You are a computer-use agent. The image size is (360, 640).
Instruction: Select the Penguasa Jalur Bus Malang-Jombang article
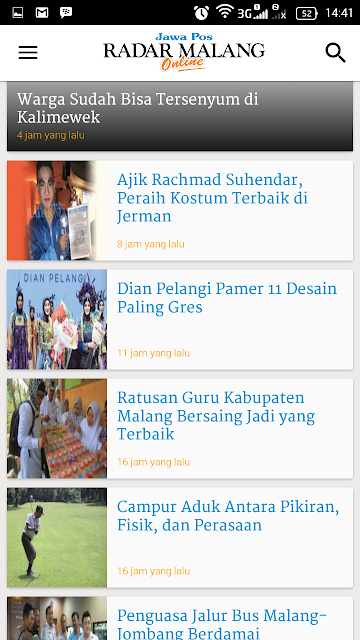[x=180, y=618]
